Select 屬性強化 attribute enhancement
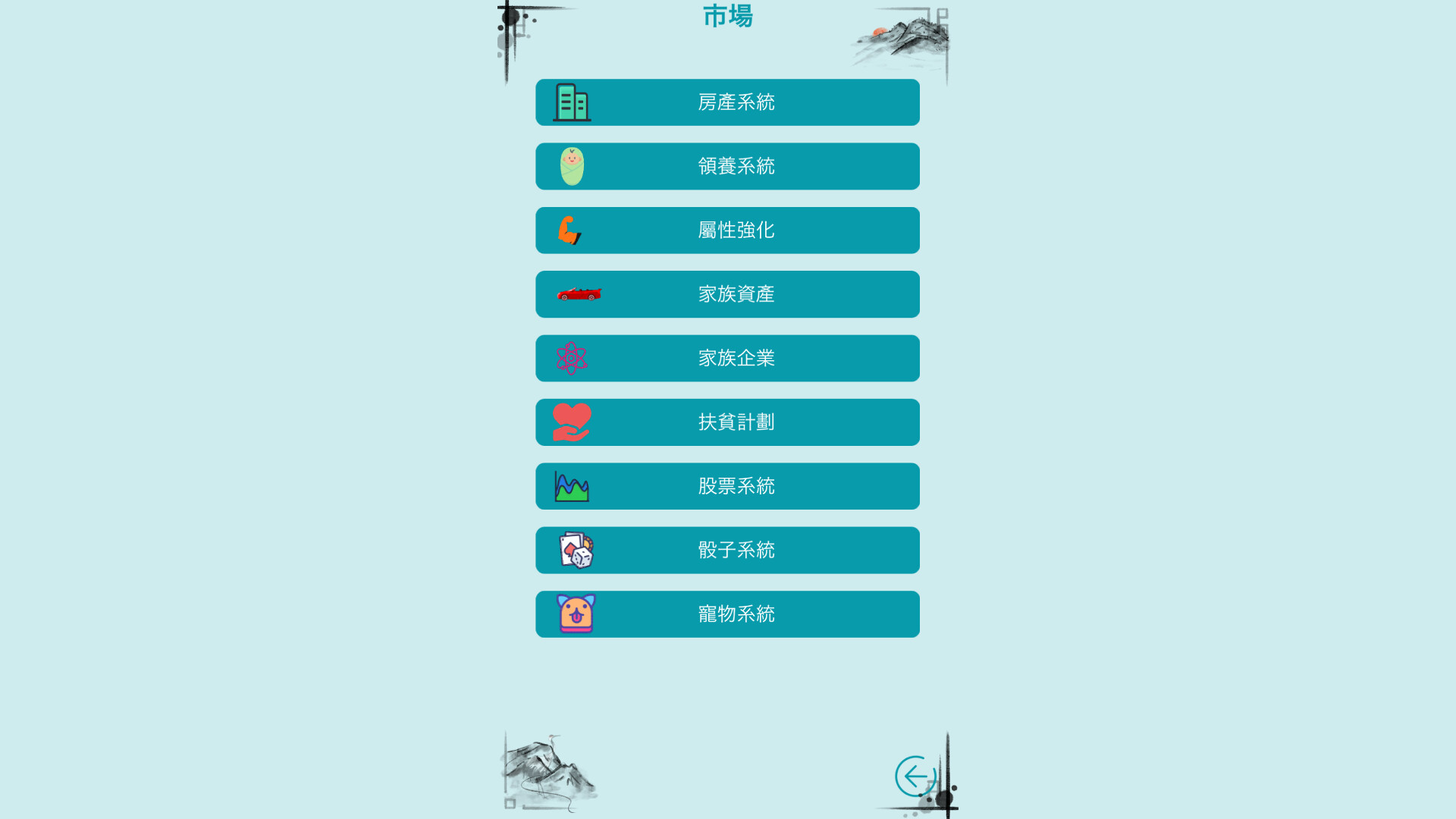This screenshot has width=1456, height=819. point(727,231)
